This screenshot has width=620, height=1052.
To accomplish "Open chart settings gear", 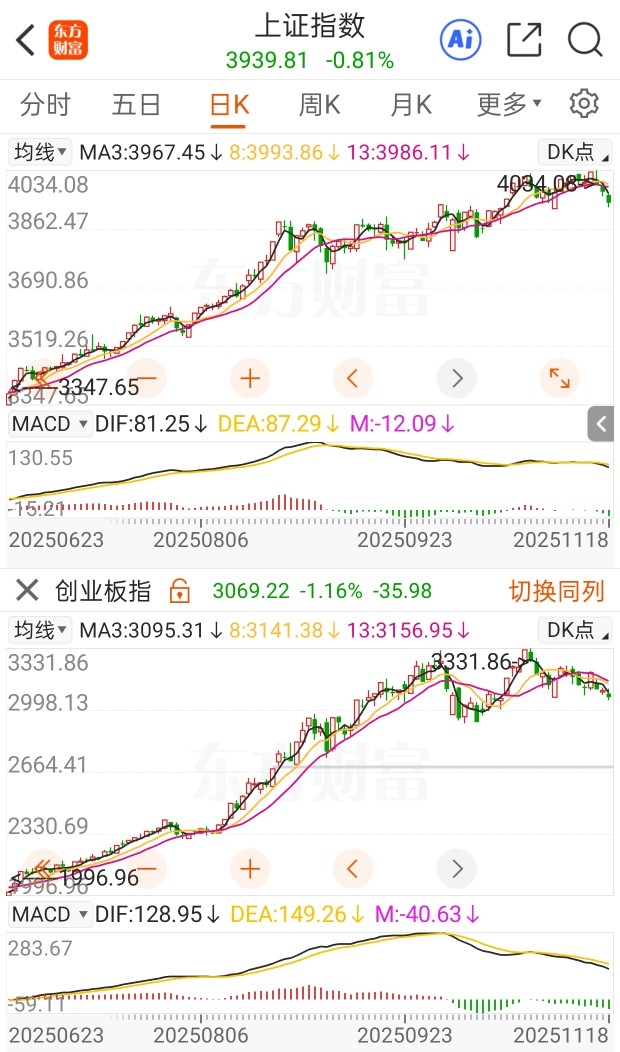I will [584, 104].
